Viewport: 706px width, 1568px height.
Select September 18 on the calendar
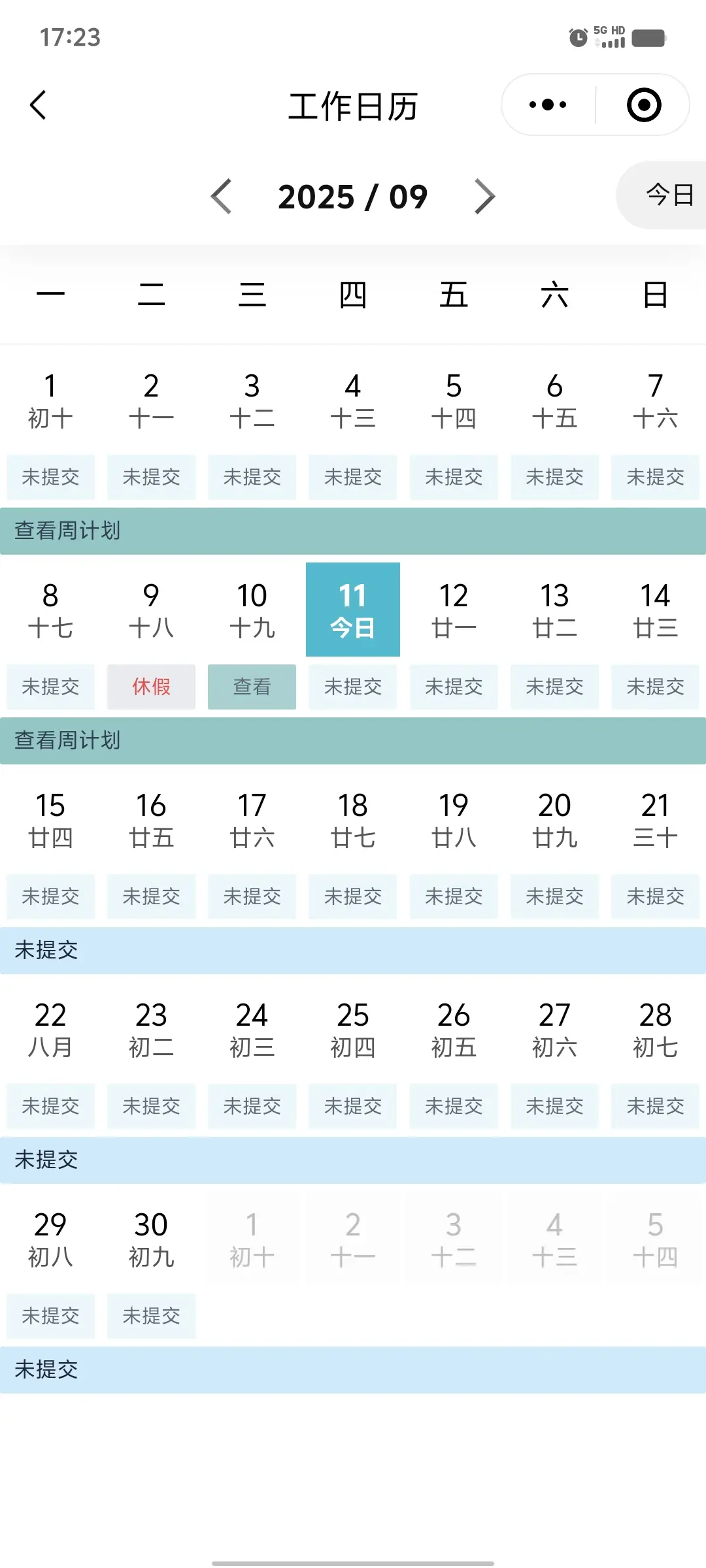(x=353, y=819)
